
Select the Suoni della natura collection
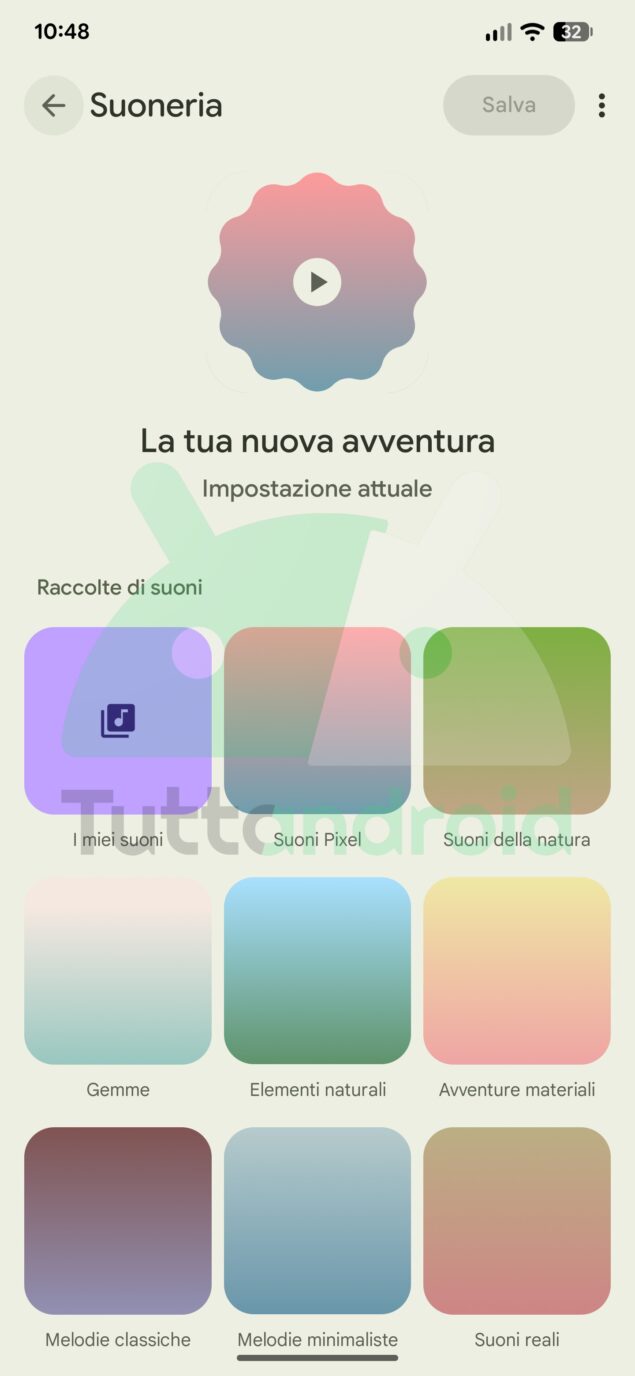click(516, 720)
